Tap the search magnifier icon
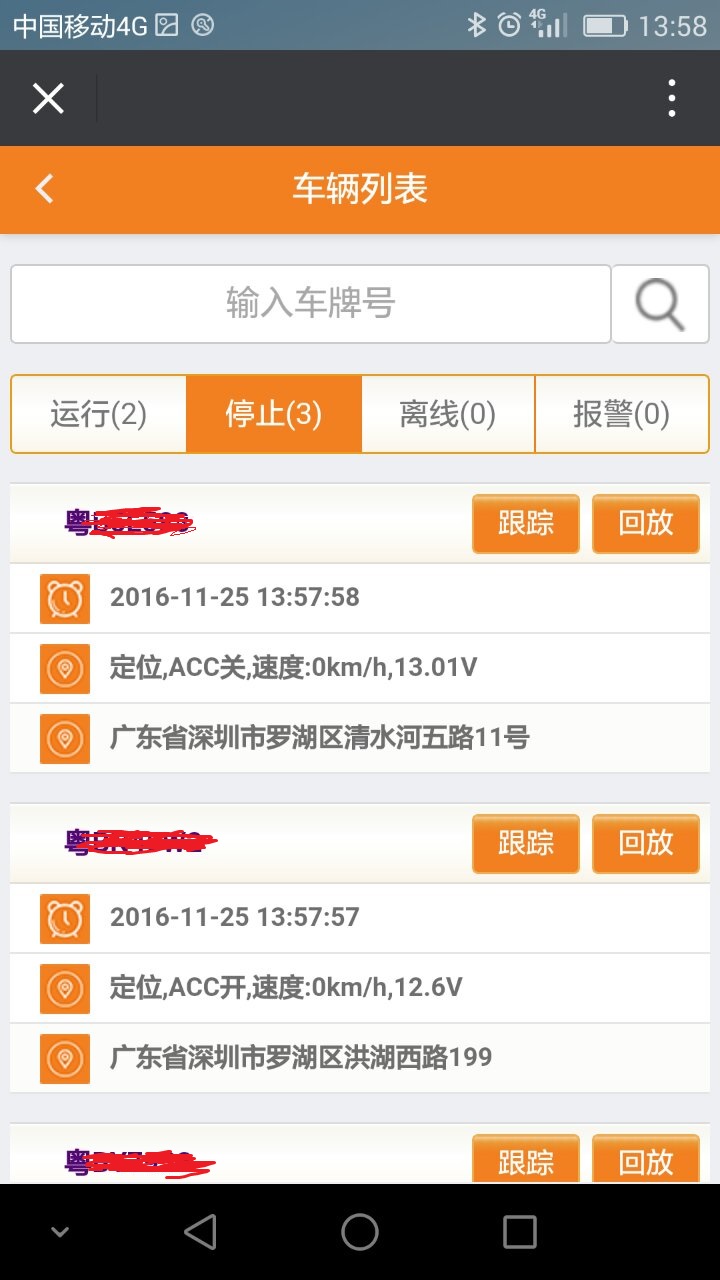Screen dimensions: 720x1280 (660, 304)
